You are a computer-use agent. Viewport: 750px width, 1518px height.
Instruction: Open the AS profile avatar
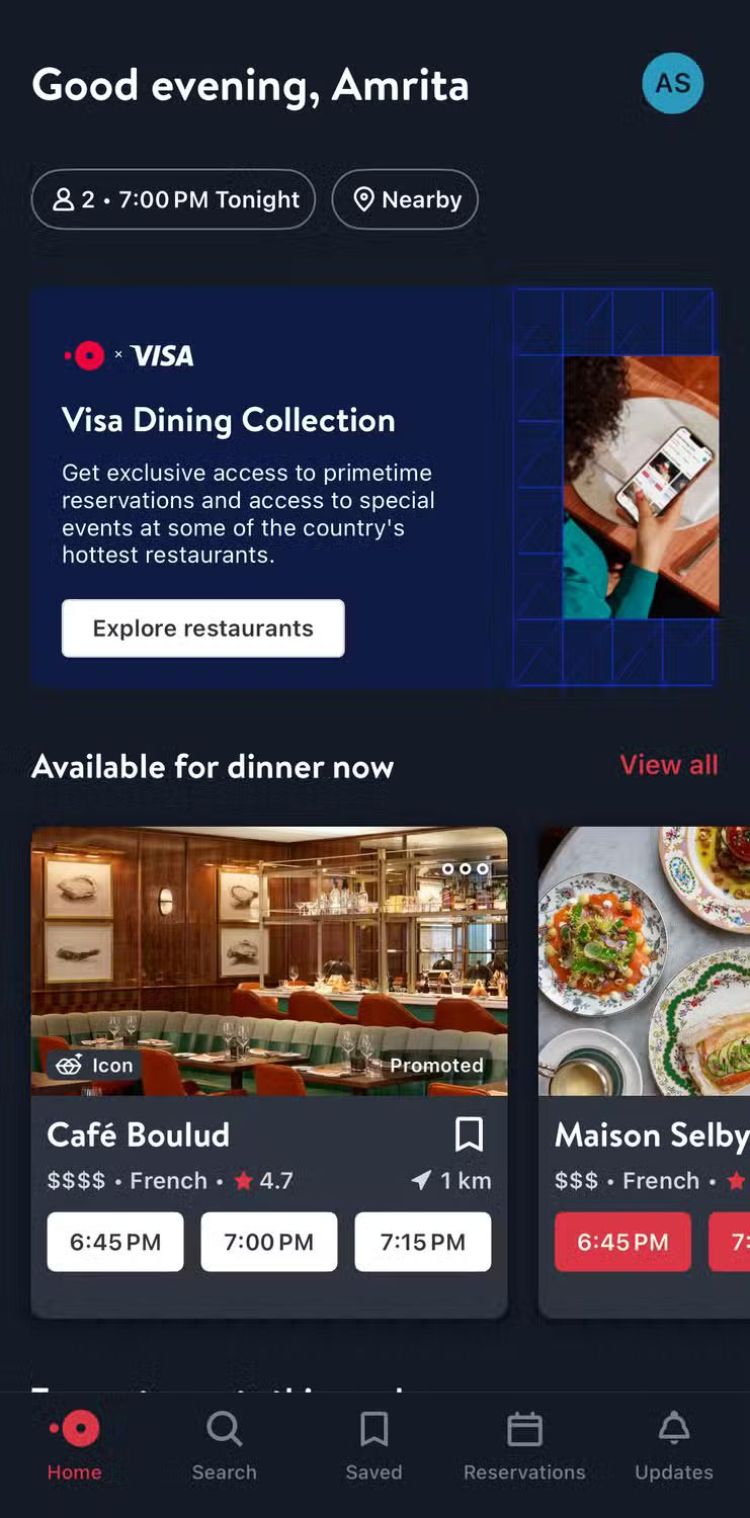point(672,83)
